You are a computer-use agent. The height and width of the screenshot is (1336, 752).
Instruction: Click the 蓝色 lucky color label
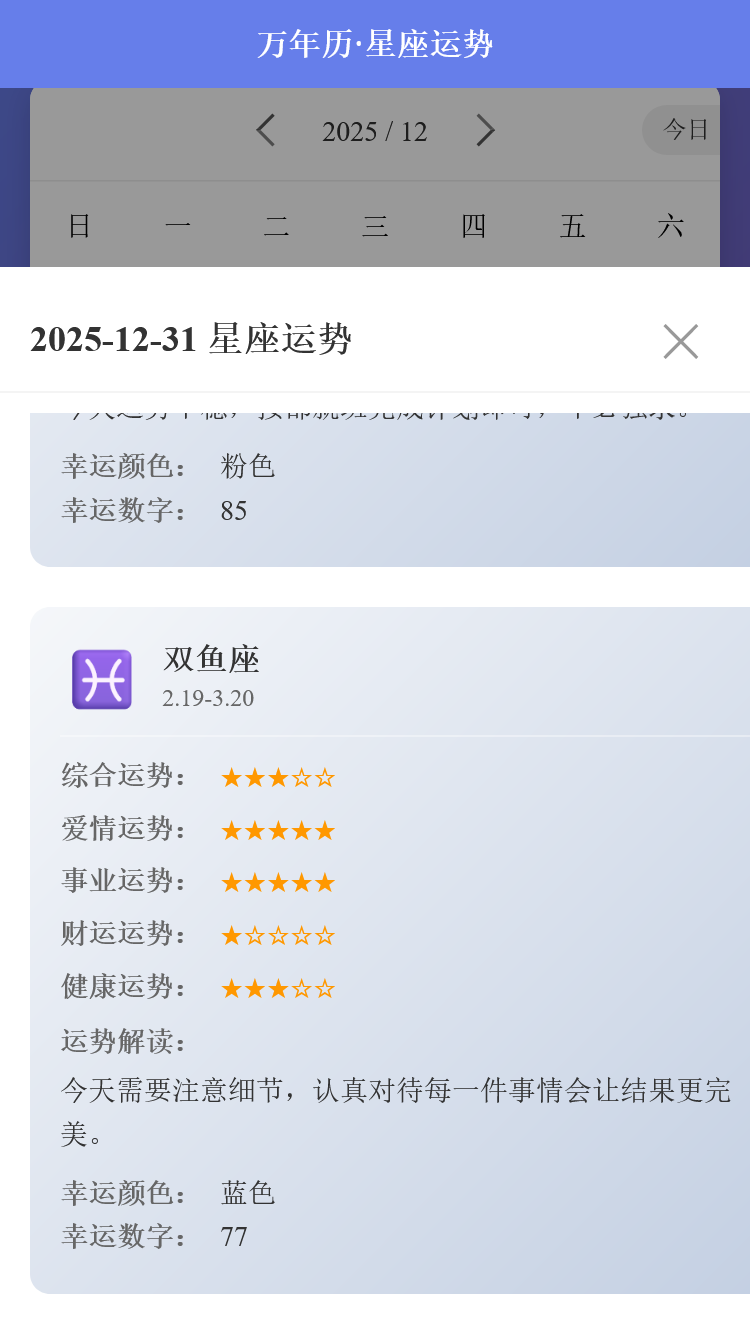point(249,1193)
